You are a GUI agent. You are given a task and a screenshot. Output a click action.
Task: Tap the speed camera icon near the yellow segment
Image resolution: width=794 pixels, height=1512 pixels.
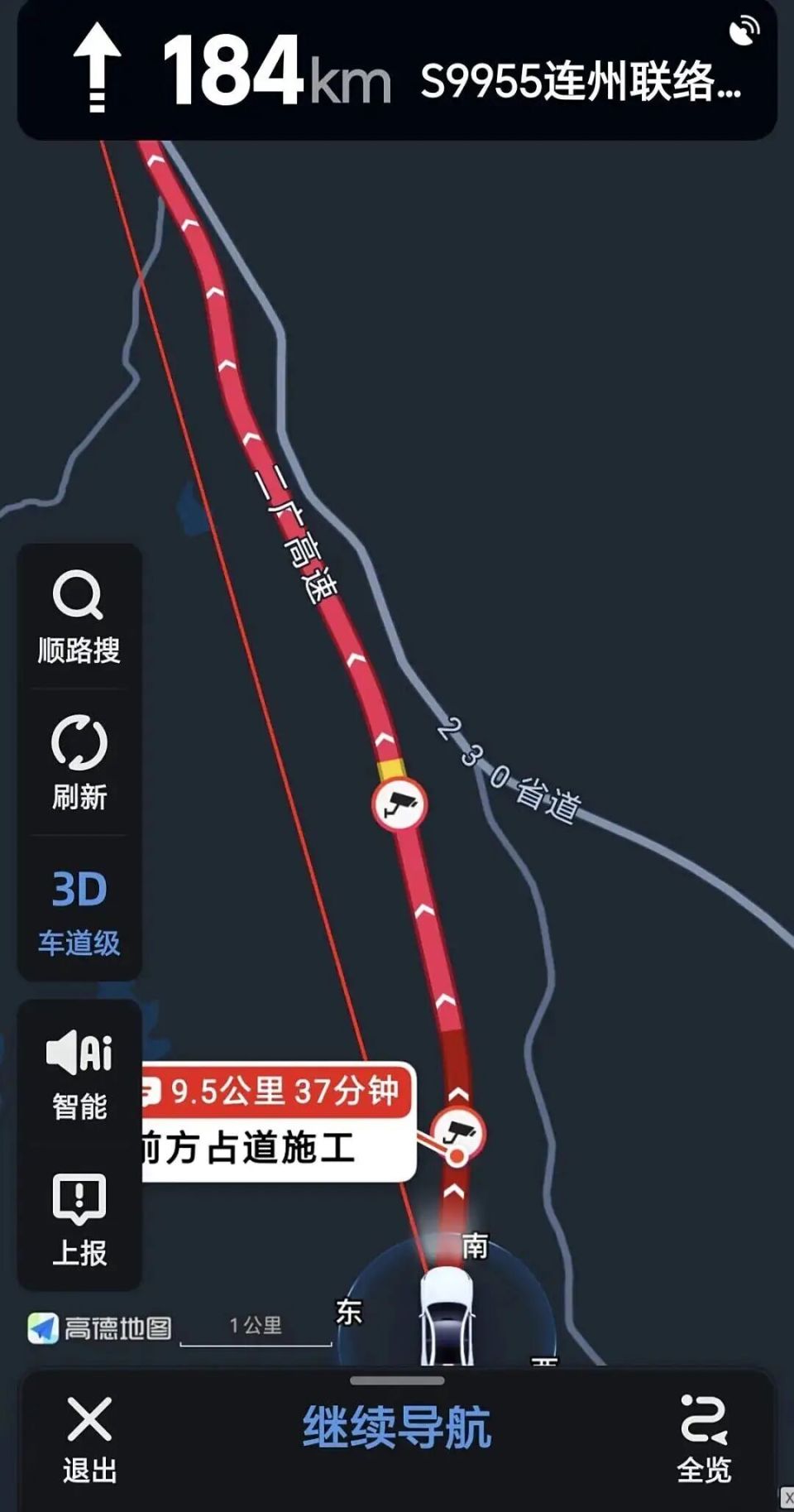tap(399, 804)
